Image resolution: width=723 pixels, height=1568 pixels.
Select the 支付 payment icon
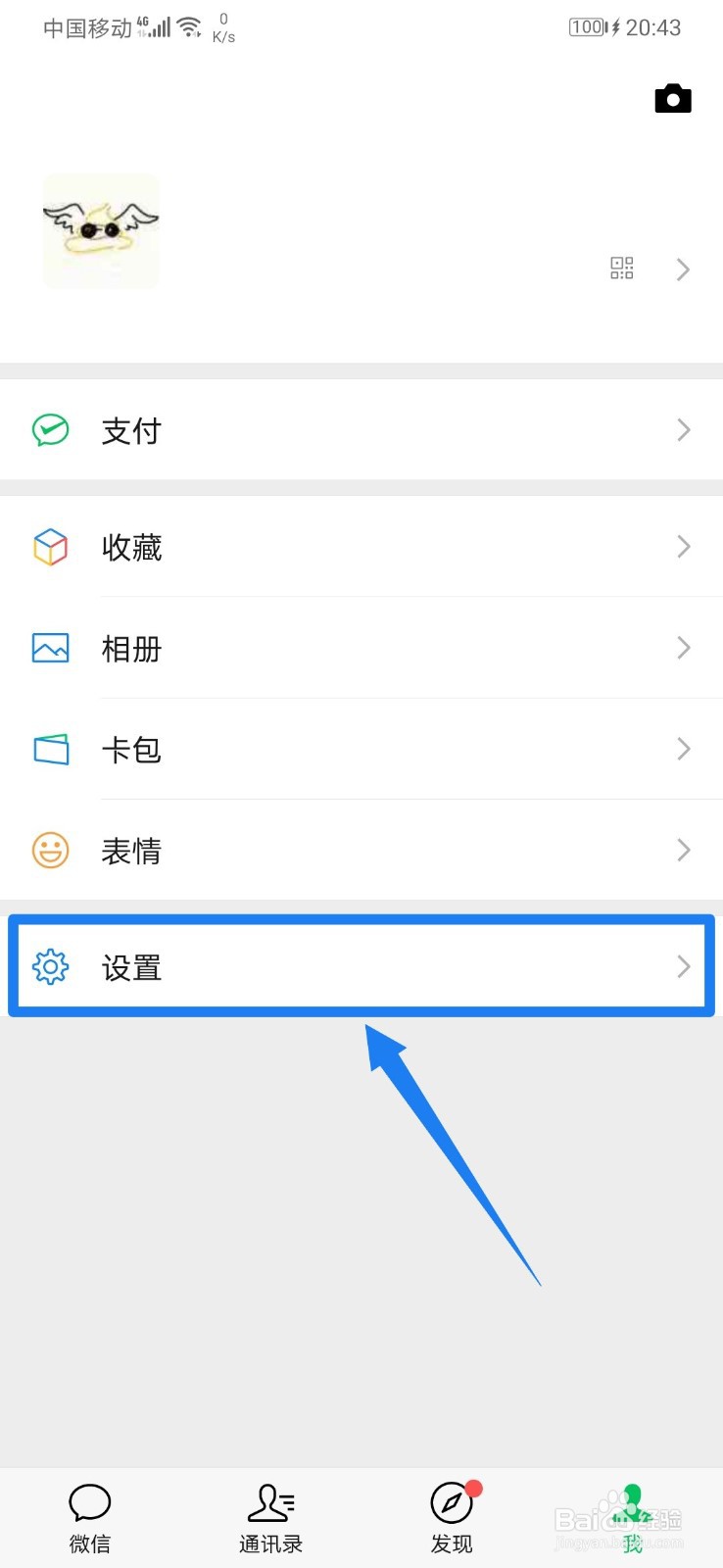pos(50,429)
